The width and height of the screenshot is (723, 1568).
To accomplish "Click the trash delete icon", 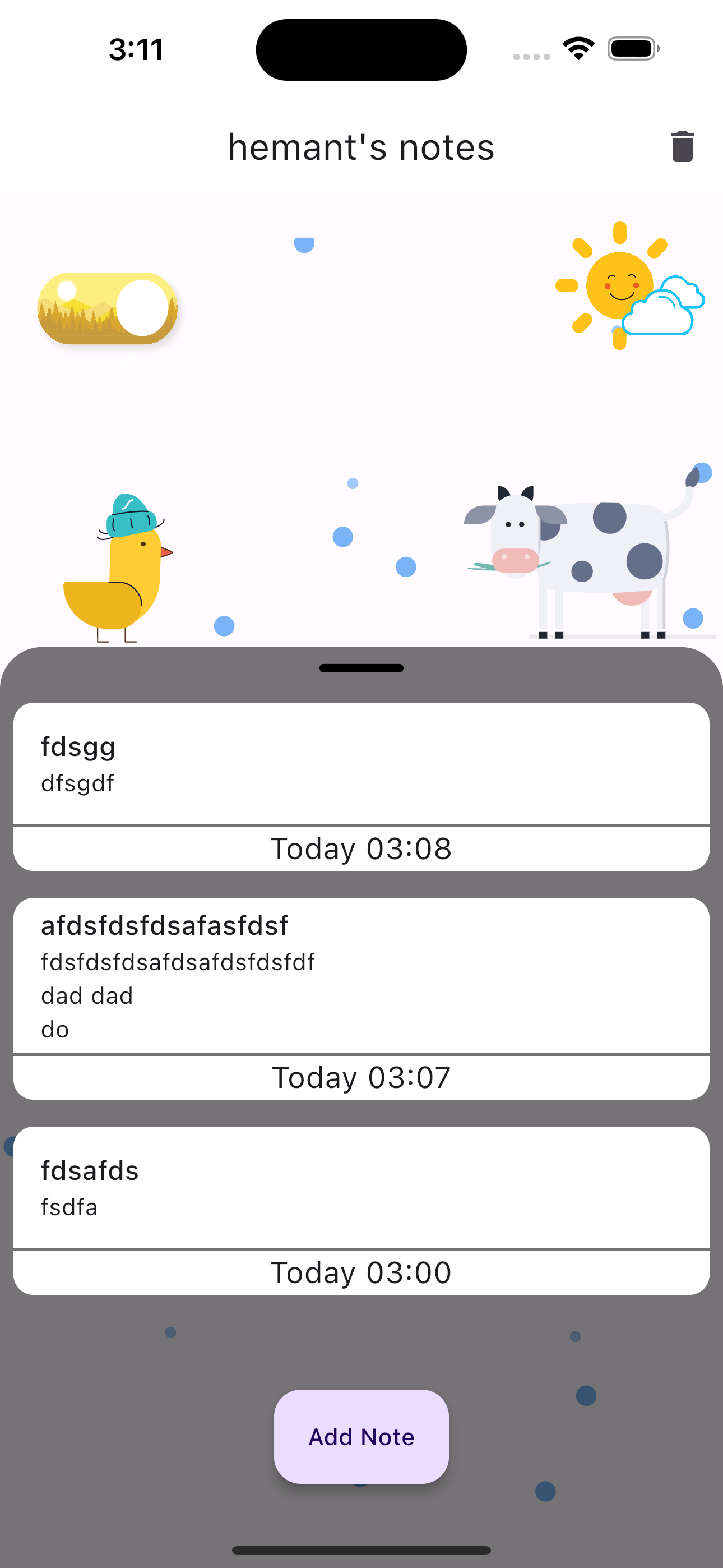I will tap(682, 146).
